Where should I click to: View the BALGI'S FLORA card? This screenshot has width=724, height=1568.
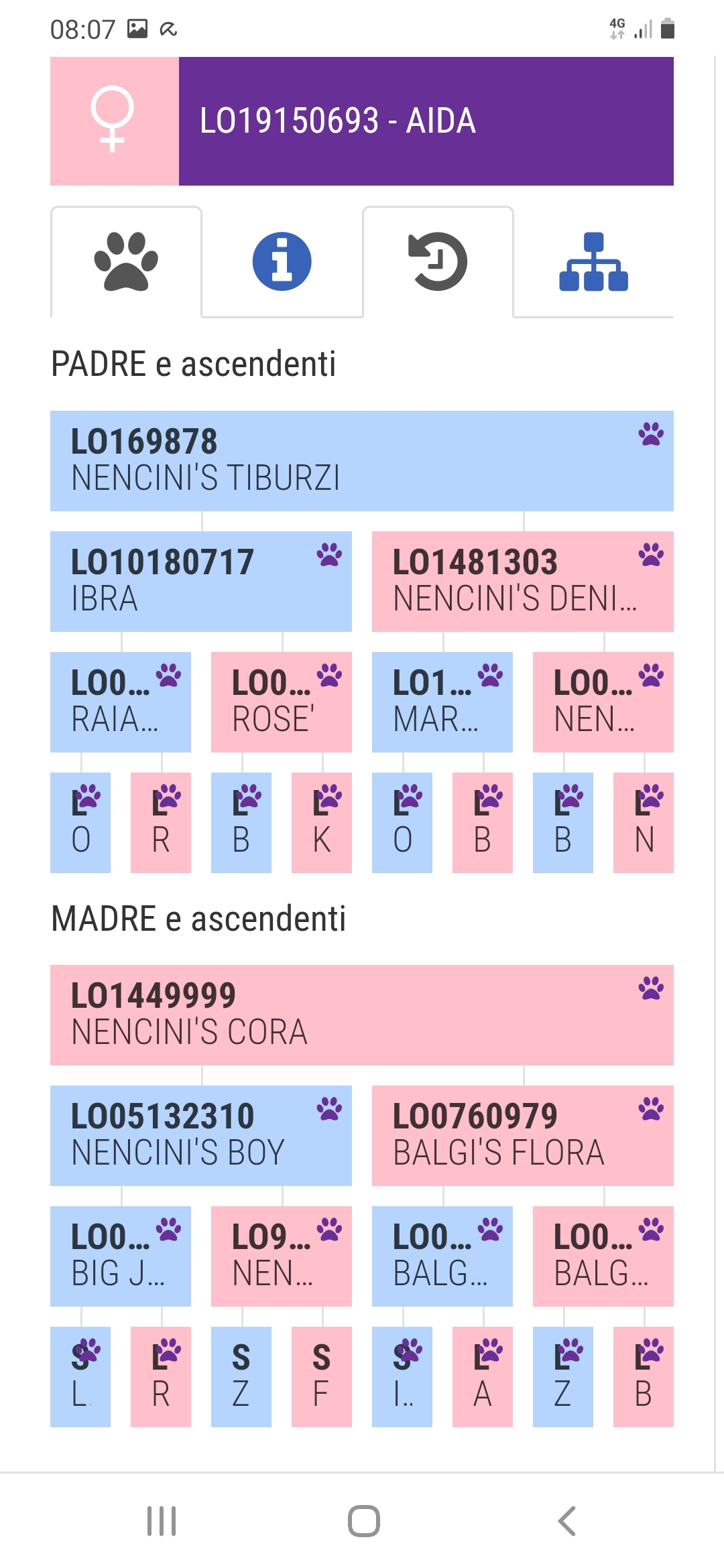[x=523, y=1136]
